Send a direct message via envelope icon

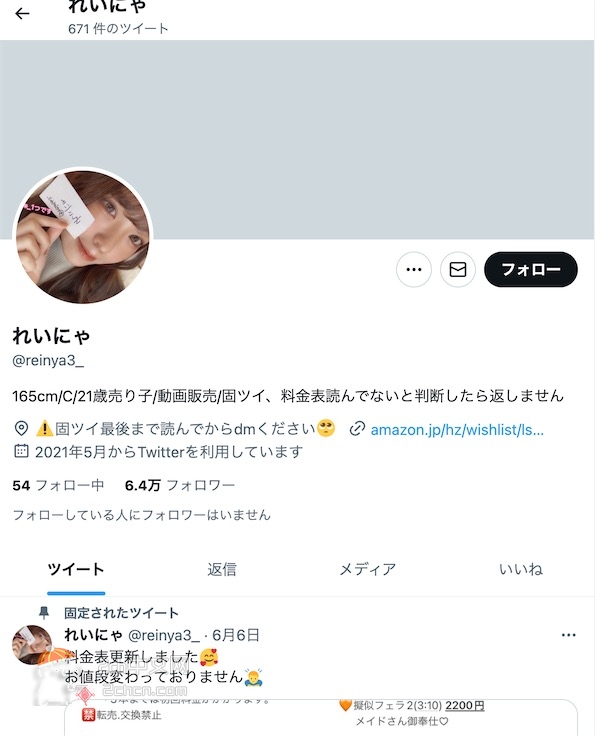pos(458,270)
